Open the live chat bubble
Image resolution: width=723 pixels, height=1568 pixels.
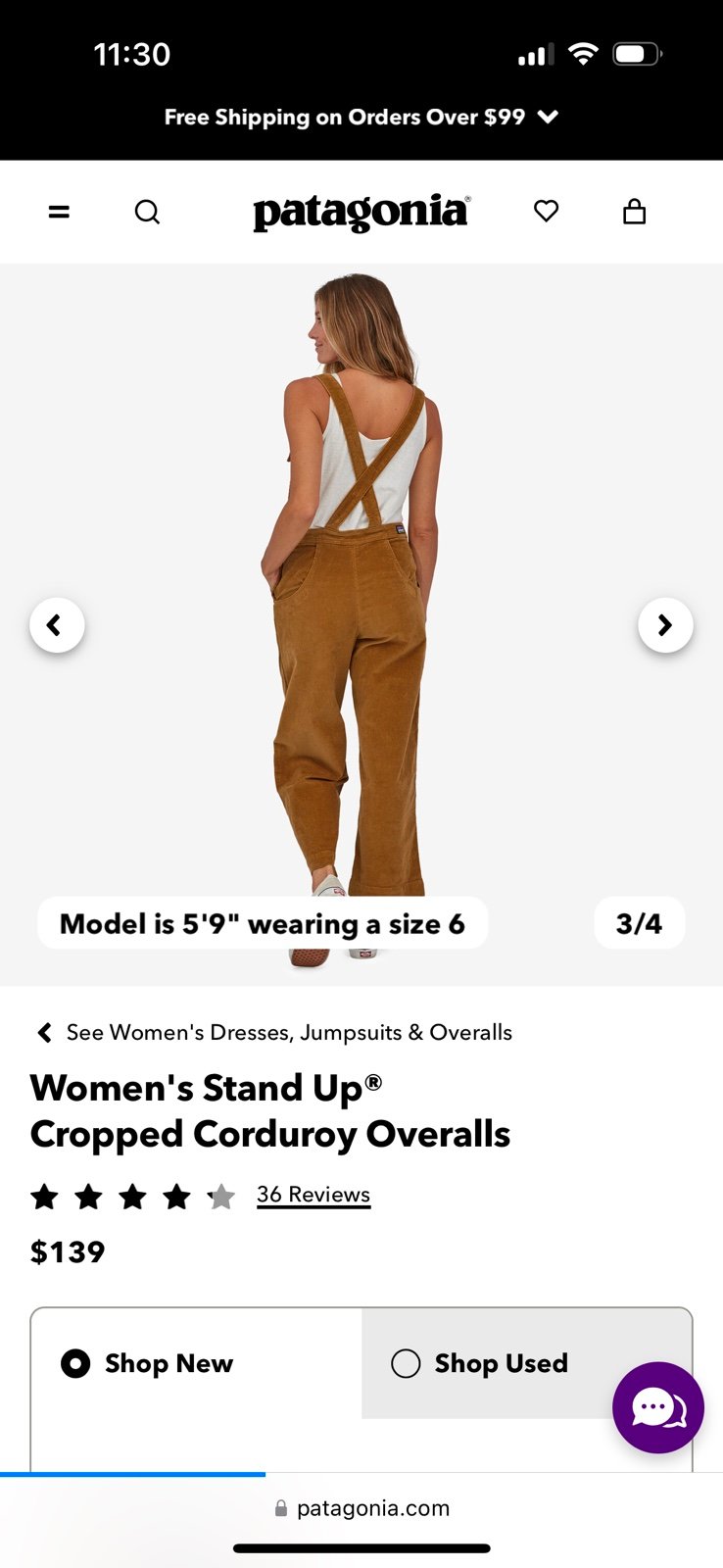coord(658,1408)
